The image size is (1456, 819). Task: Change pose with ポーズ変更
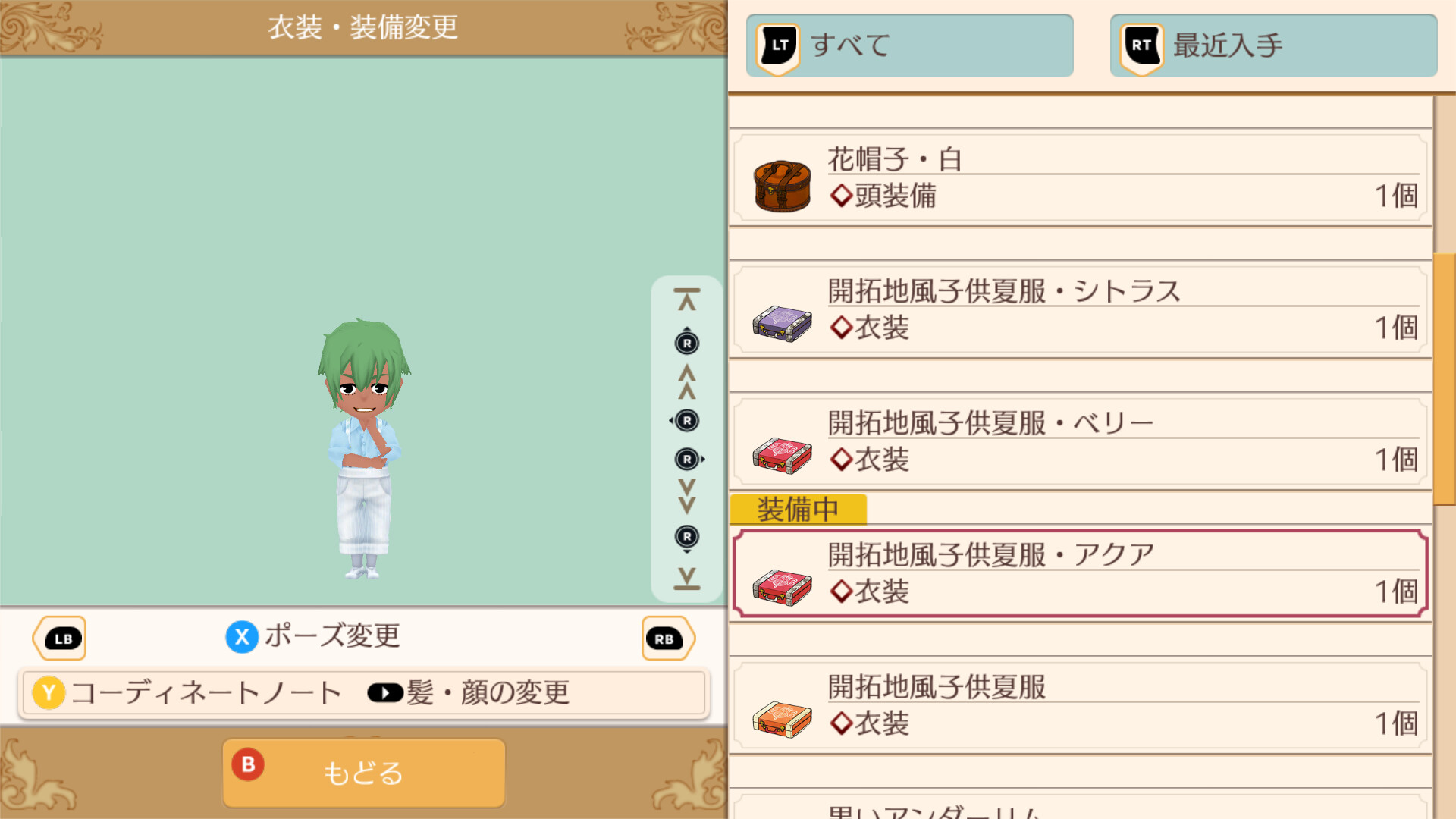coord(313,636)
